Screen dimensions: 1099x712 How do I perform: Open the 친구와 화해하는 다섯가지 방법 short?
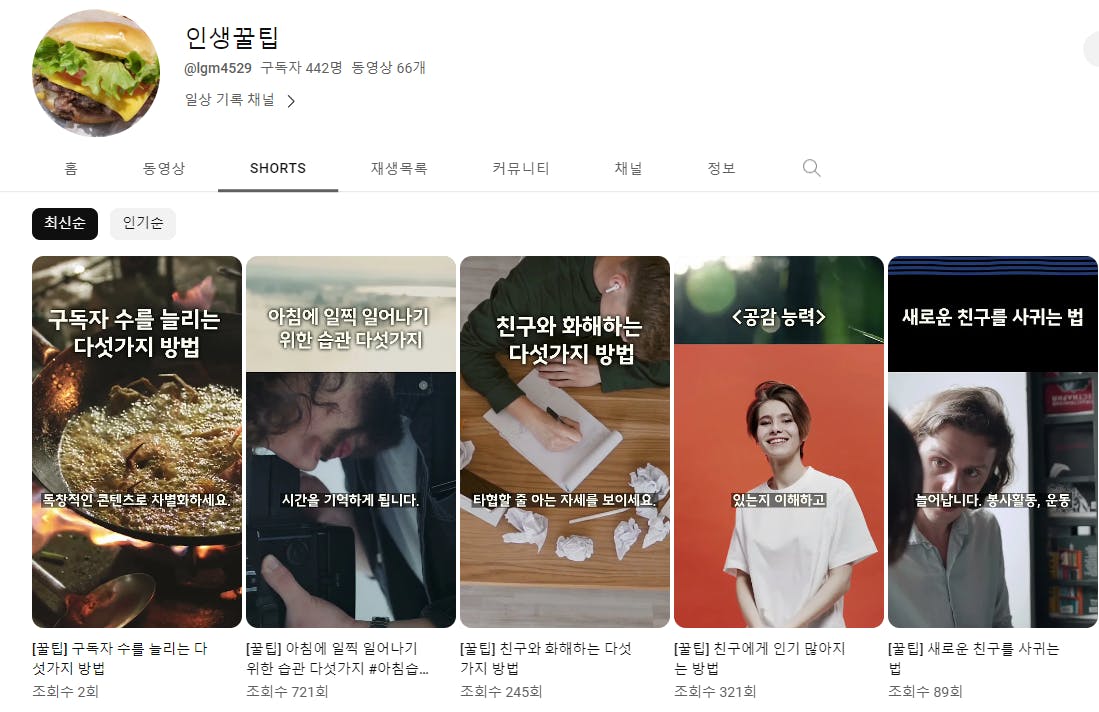tap(565, 441)
